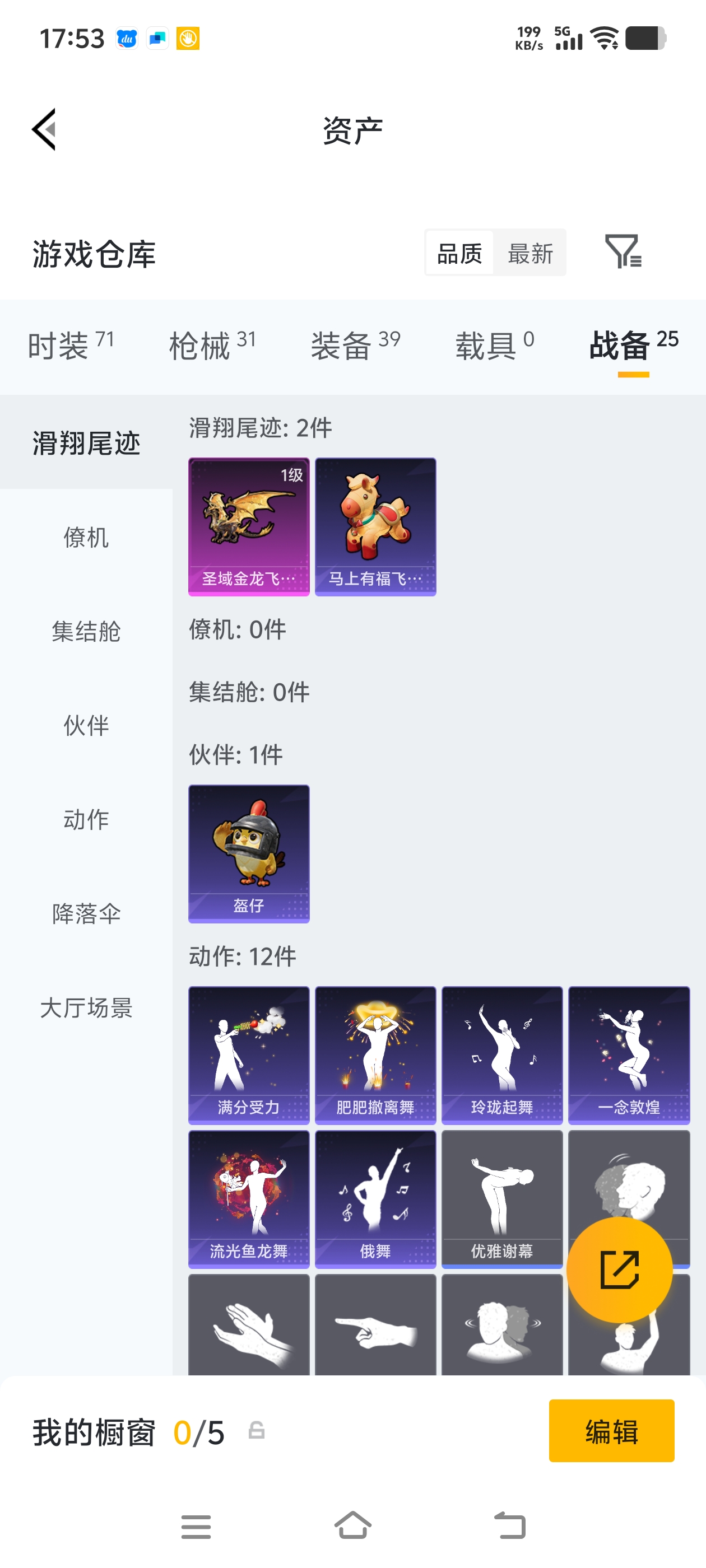706x1568 pixels.
Task: Tap the lock icon next to 我的橱窗
Action: pyautogui.click(x=257, y=1431)
